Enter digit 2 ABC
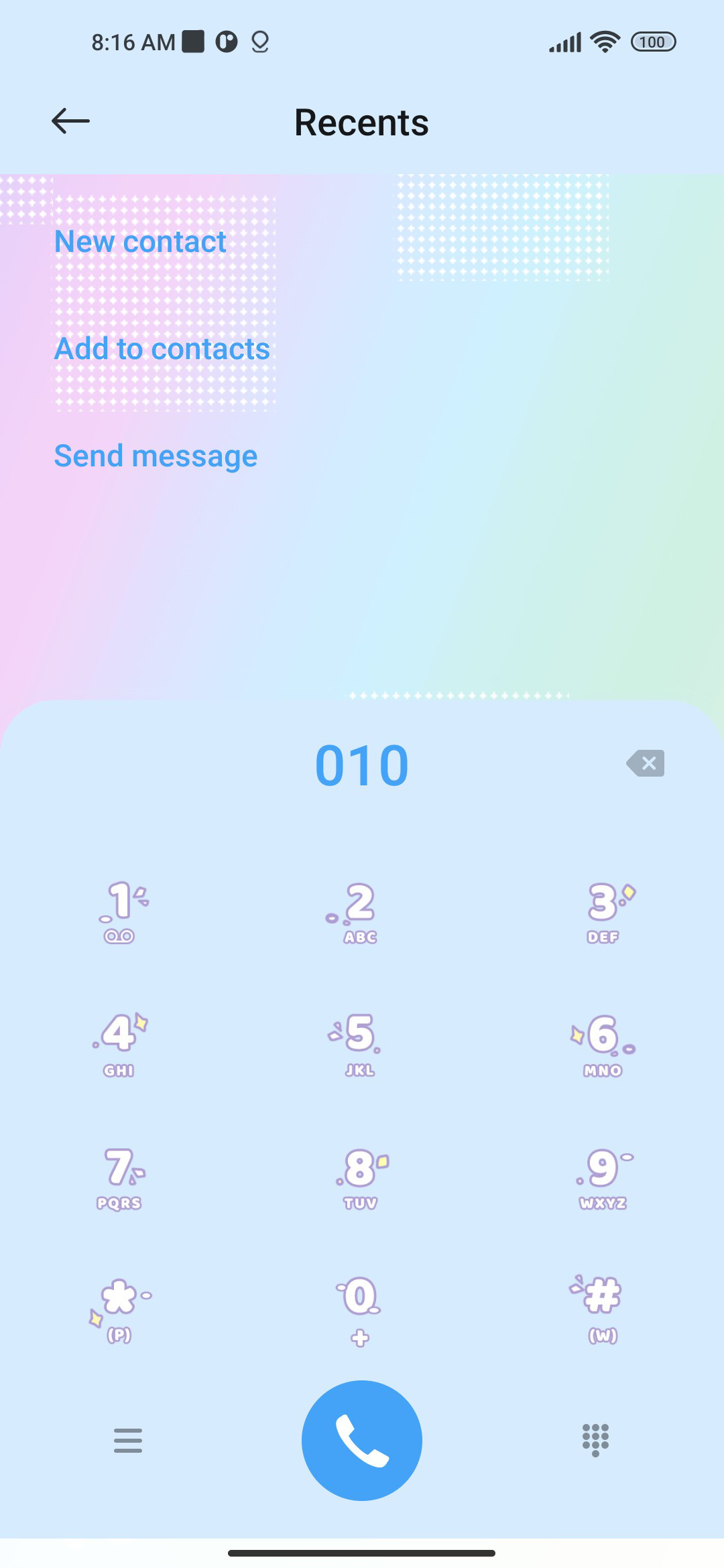 coord(360,912)
